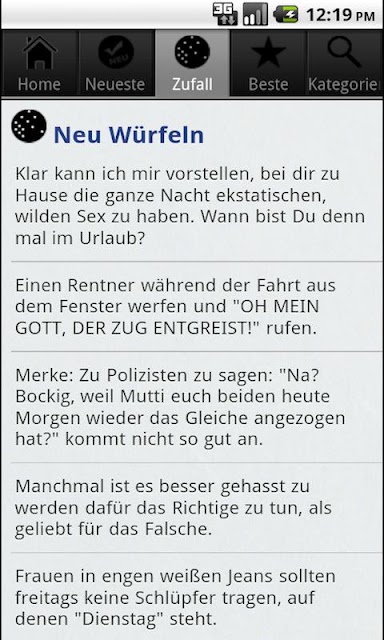Open the Neueste tab
The image size is (384, 640).
pyautogui.click(x=115, y=63)
